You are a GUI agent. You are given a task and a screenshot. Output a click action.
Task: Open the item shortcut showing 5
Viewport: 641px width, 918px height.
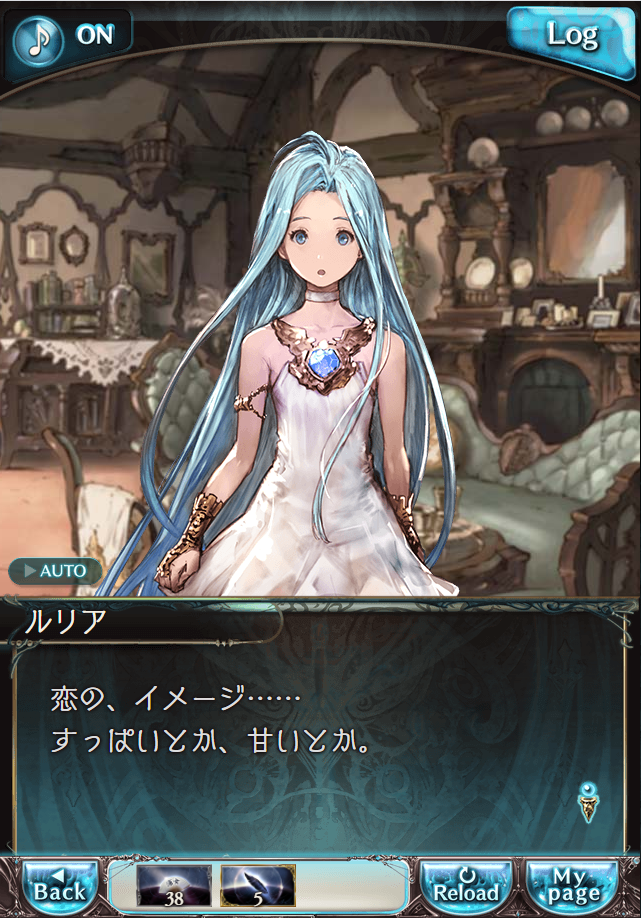(257, 886)
